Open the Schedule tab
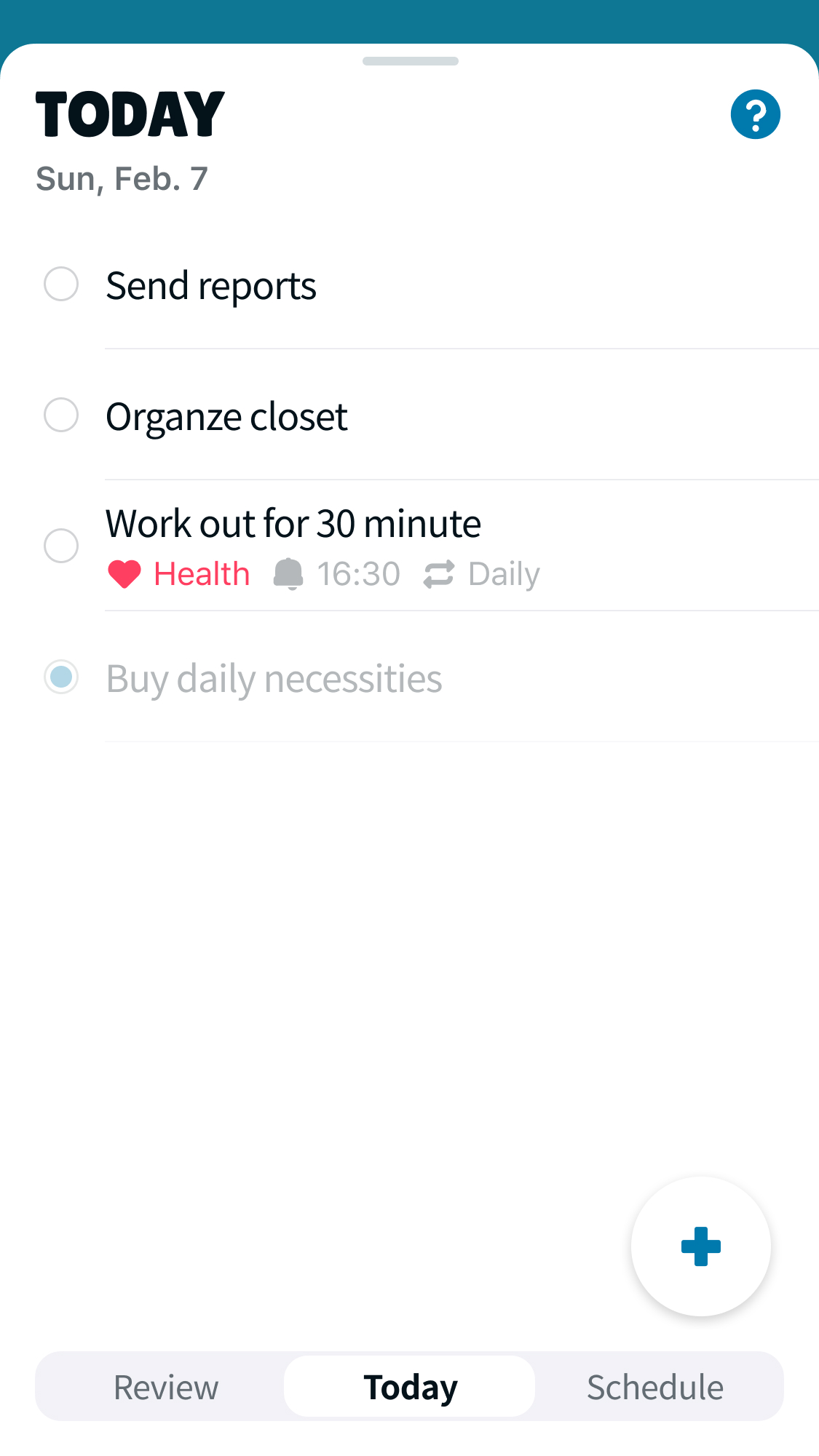This screenshot has height=1456, width=819. pyautogui.click(x=654, y=1386)
